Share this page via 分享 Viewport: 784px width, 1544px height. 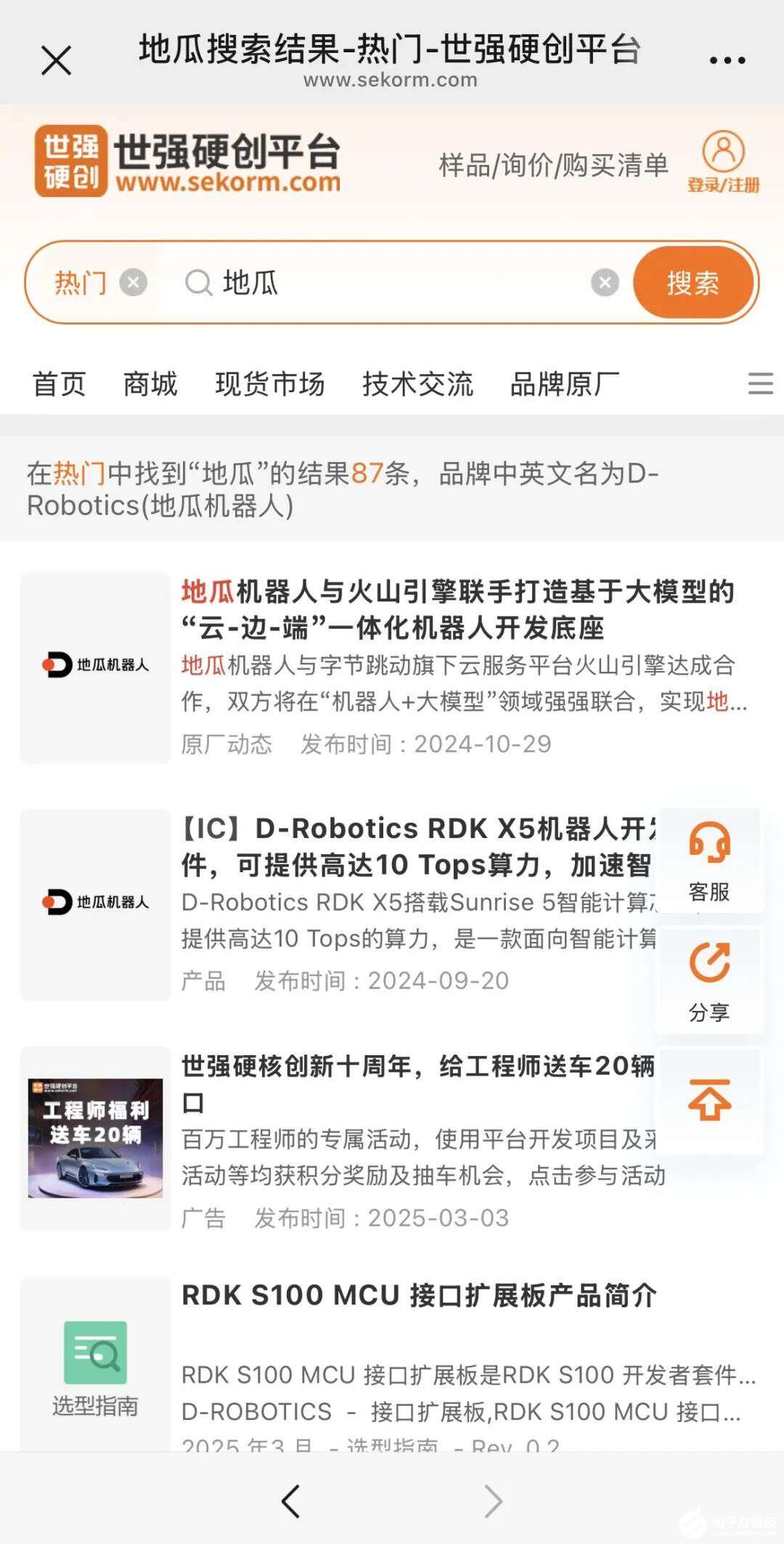click(709, 980)
